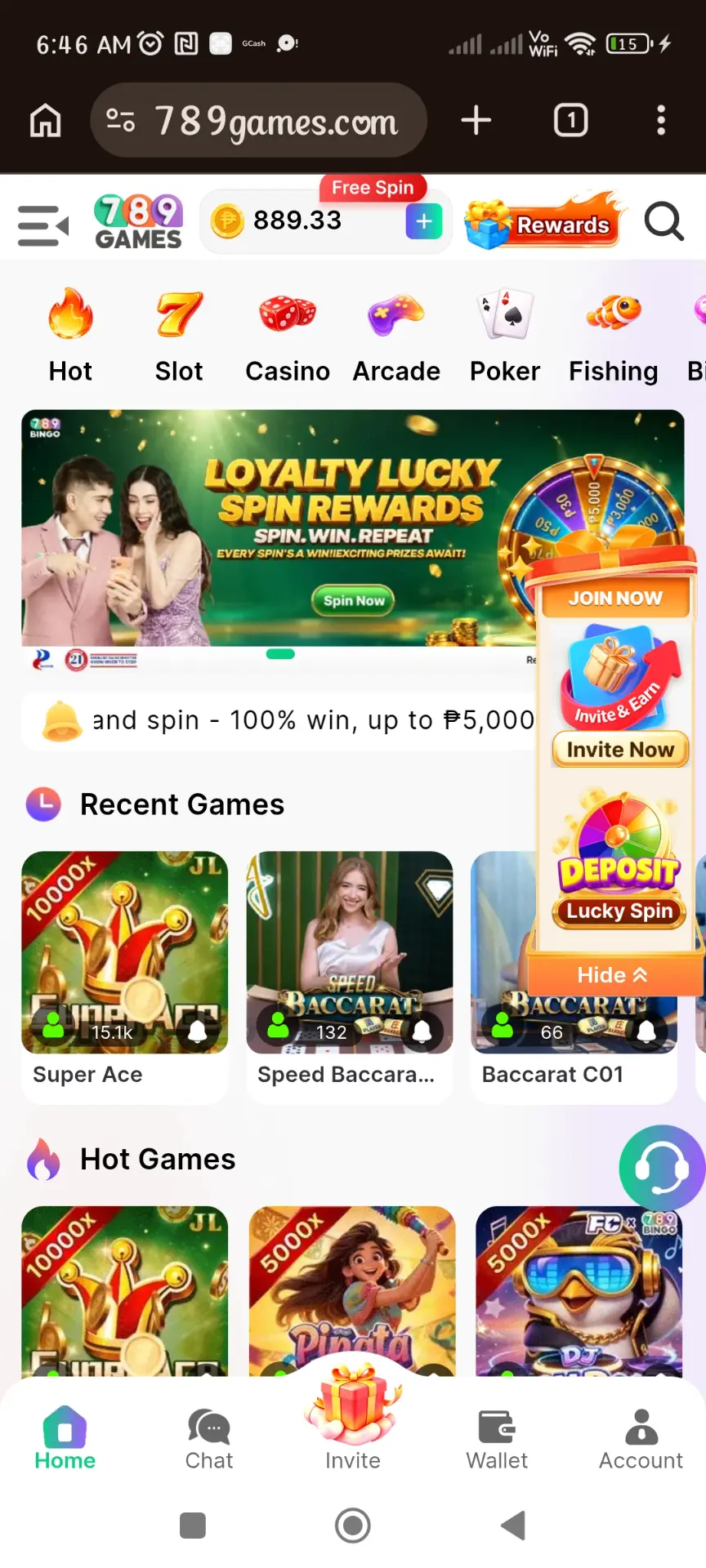Open the side drawer menu
The image size is (706, 1568).
[43, 225]
